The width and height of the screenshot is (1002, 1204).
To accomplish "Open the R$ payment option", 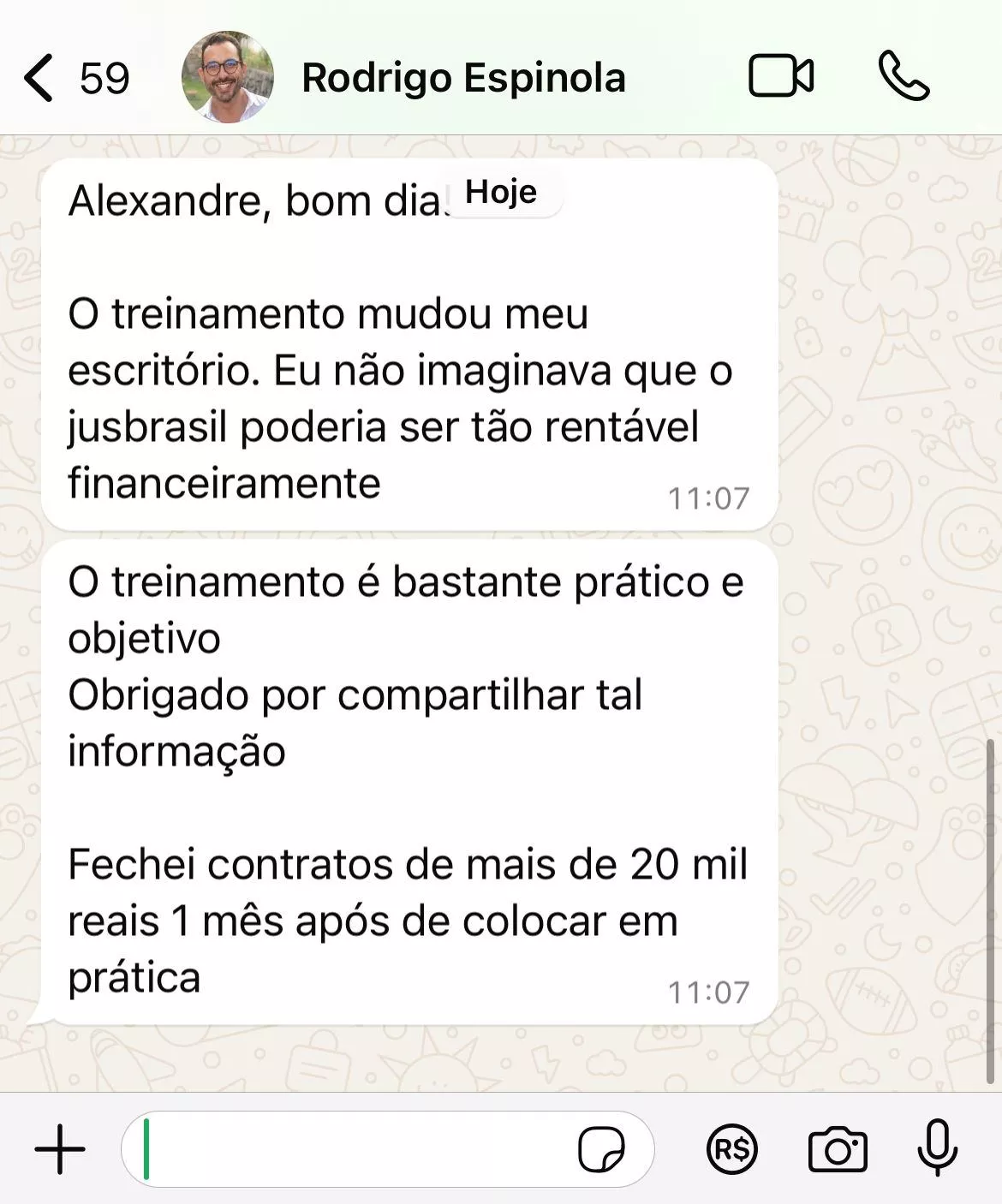I will (x=732, y=1149).
